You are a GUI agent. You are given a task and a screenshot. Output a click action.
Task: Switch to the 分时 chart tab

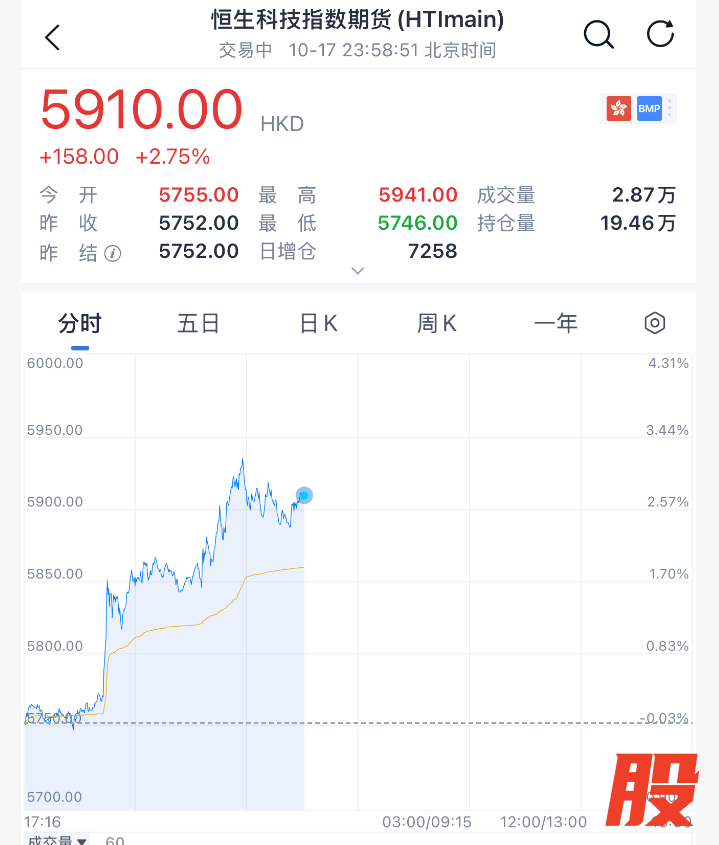coord(80,323)
